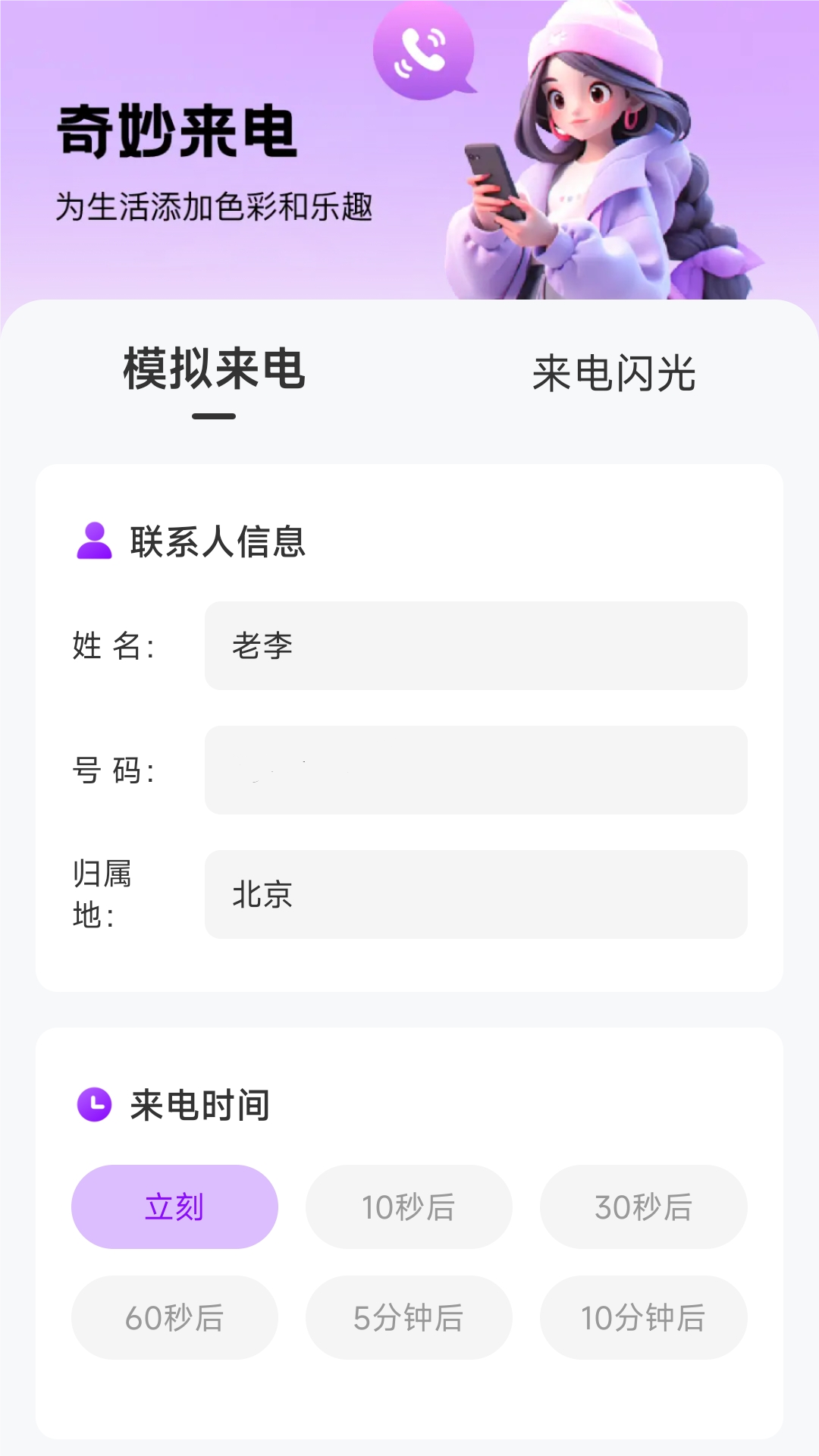Choose 10秒后 as call time
The image size is (819, 1456).
click(x=409, y=1207)
